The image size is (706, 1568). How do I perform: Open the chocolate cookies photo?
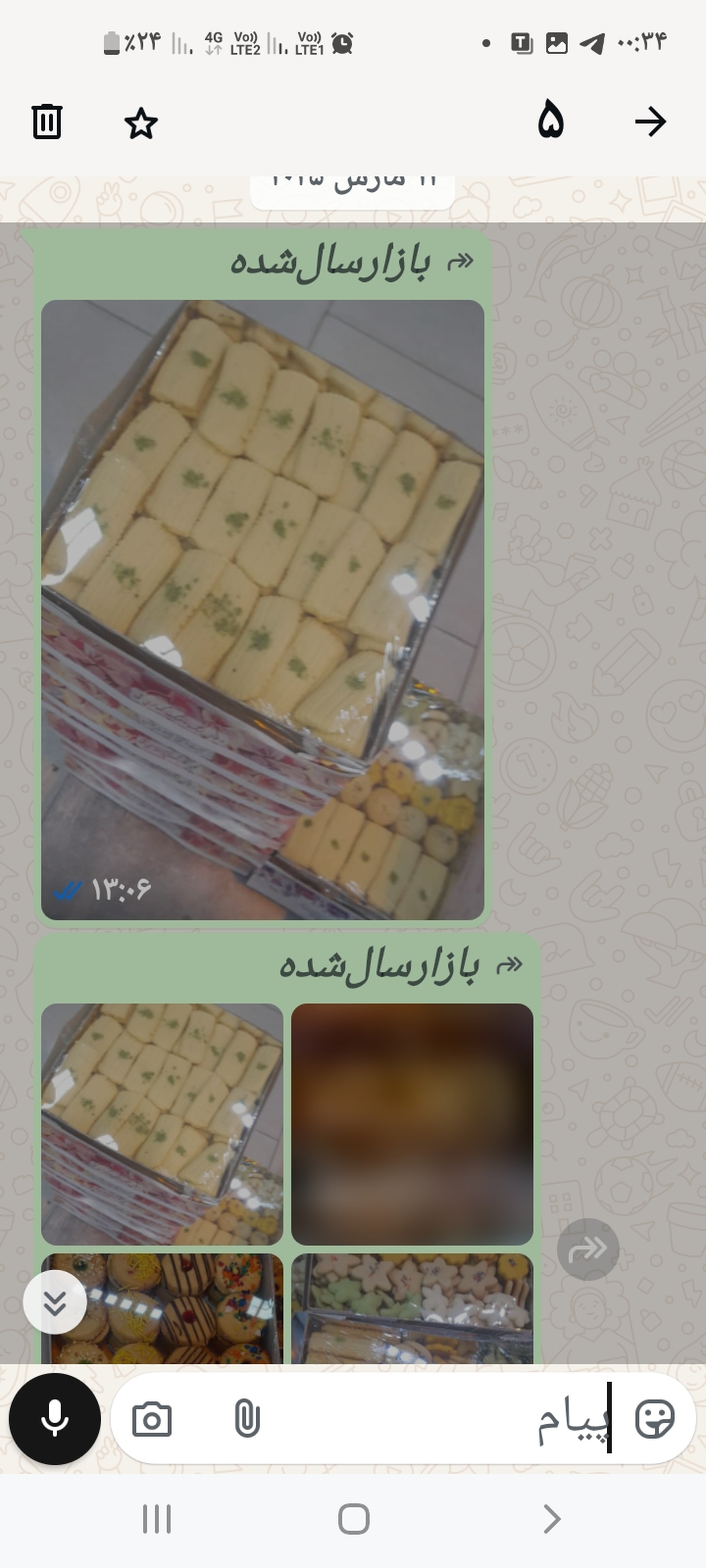click(x=162, y=1308)
